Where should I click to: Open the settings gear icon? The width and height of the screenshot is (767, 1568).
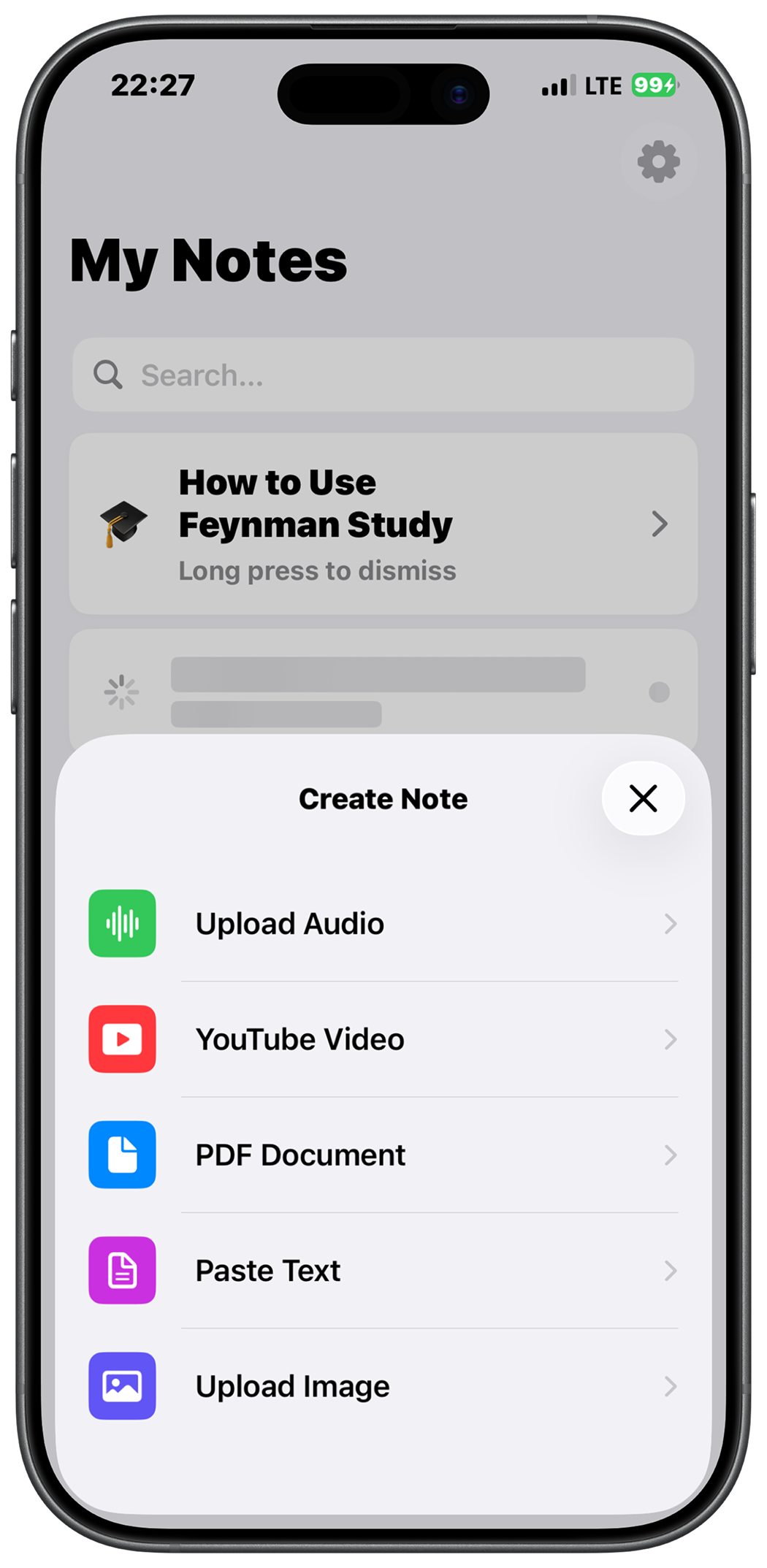click(657, 162)
